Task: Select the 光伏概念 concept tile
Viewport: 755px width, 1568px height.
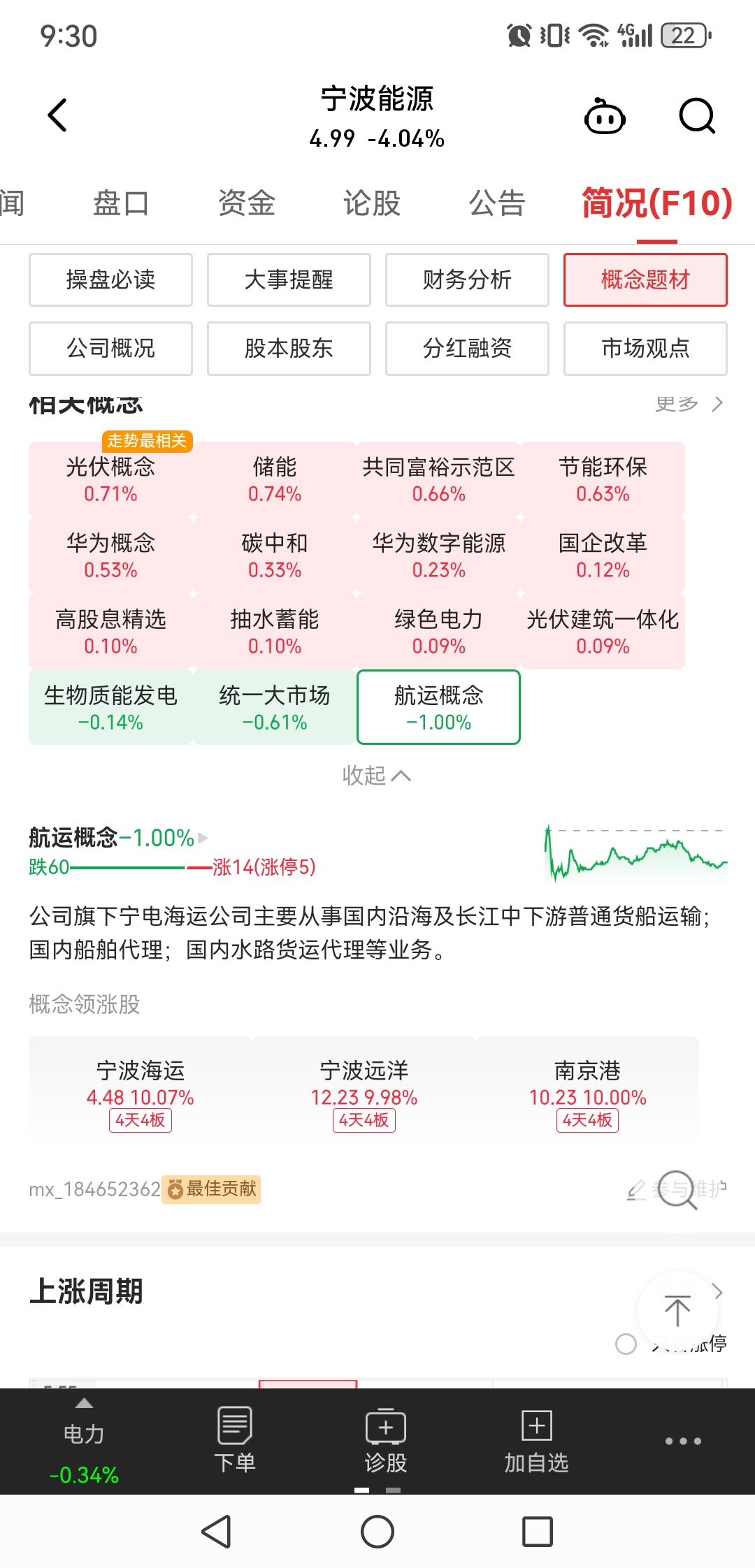Action: [x=110, y=479]
